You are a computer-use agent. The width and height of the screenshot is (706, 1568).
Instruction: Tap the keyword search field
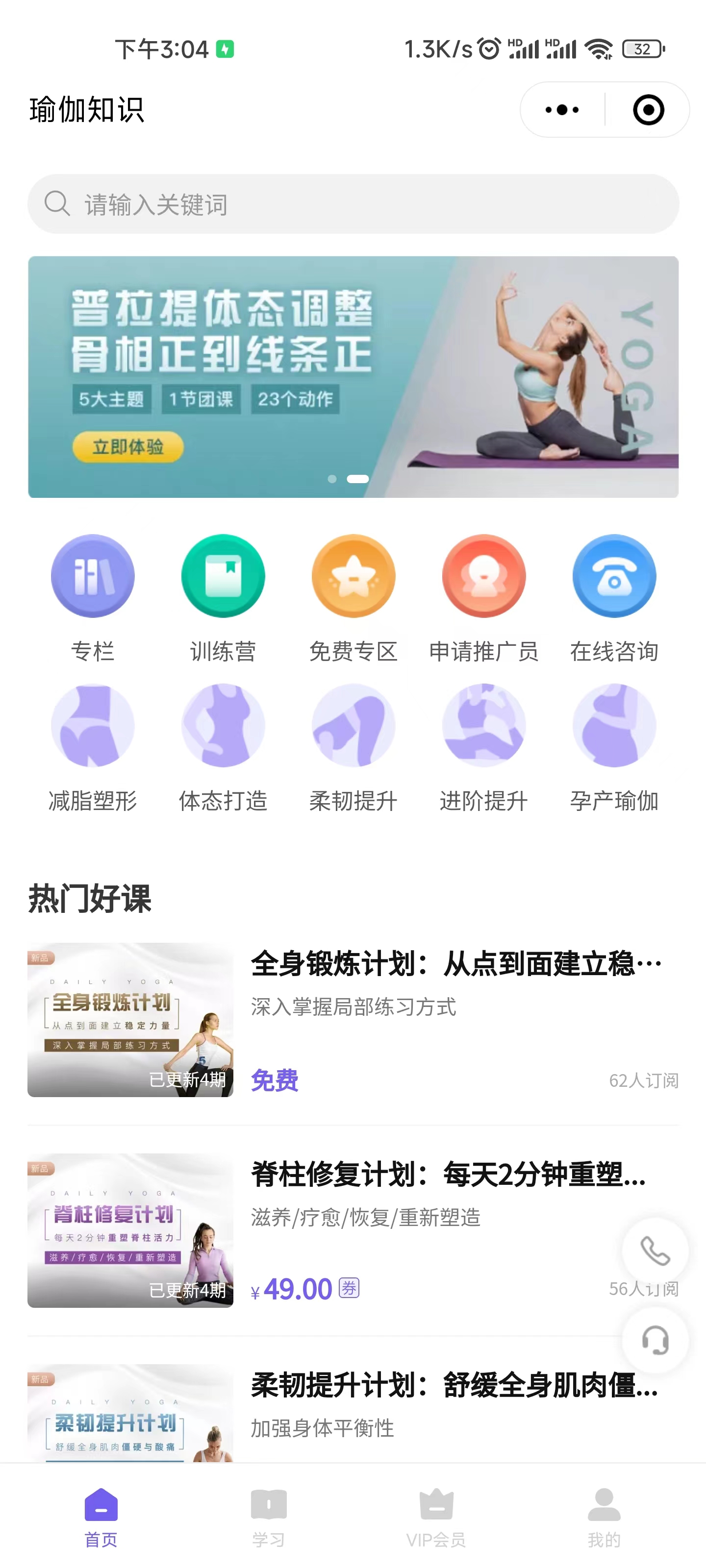[353, 204]
